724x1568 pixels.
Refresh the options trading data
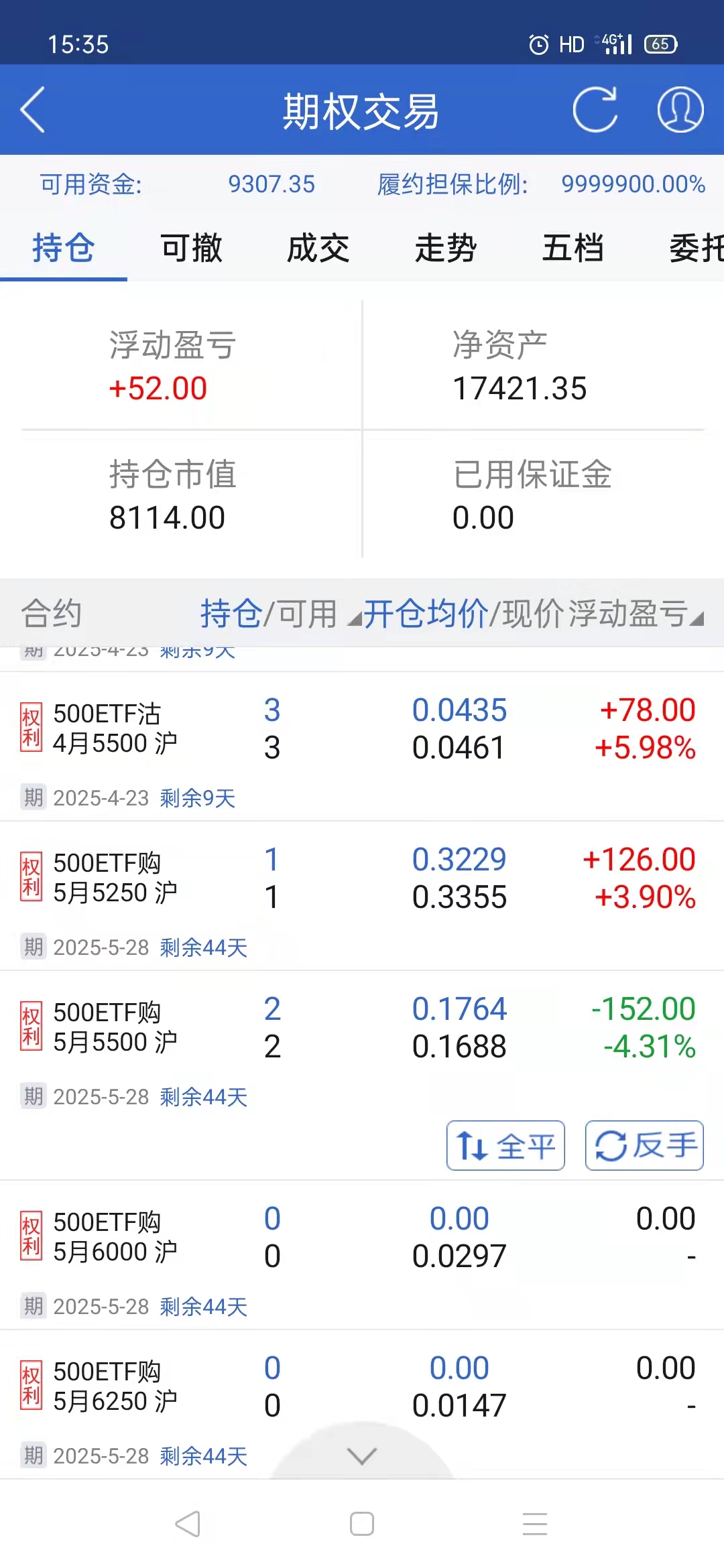595,110
